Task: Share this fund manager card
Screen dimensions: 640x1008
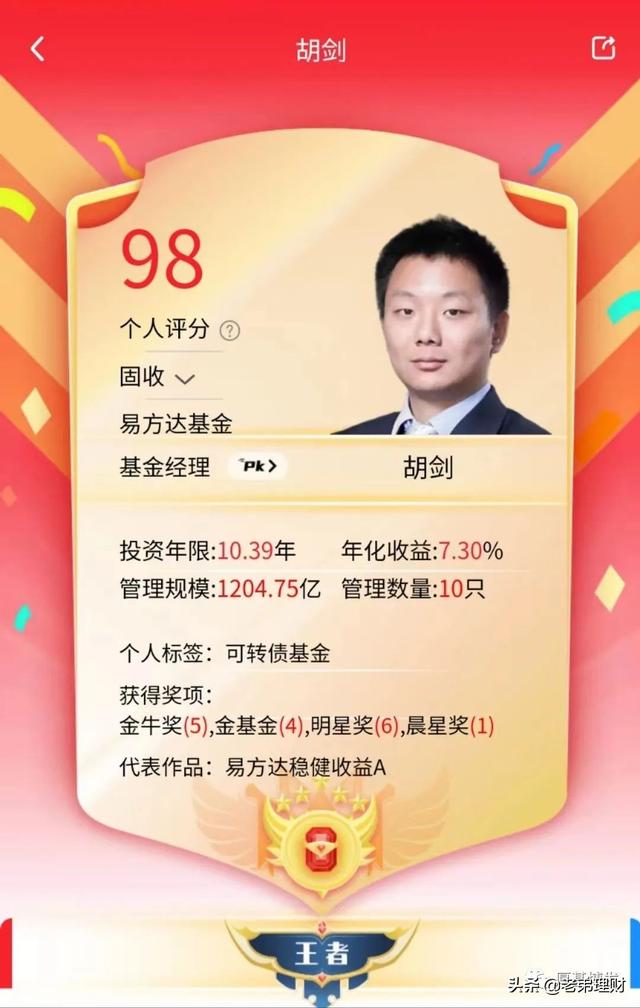Action: click(x=603, y=48)
